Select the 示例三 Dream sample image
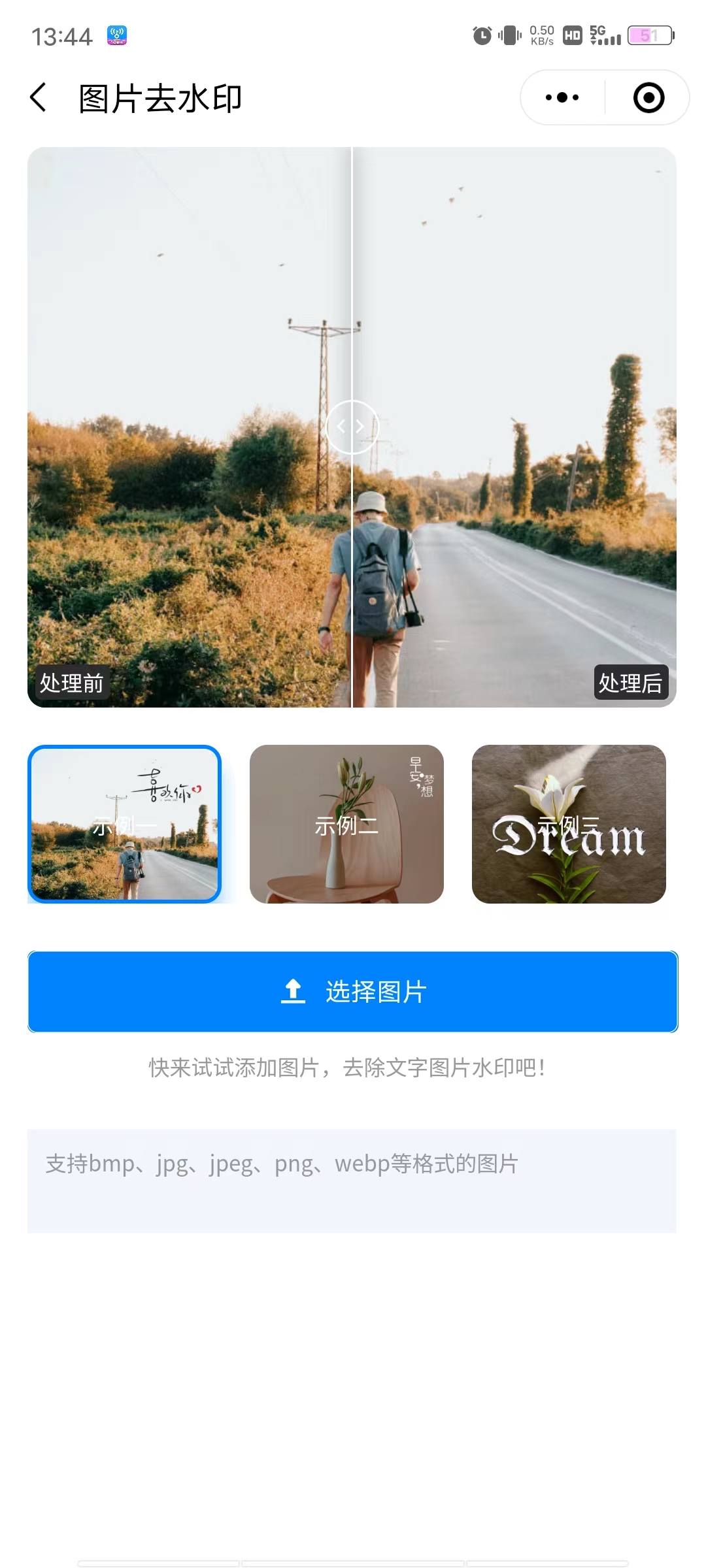 click(569, 825)
